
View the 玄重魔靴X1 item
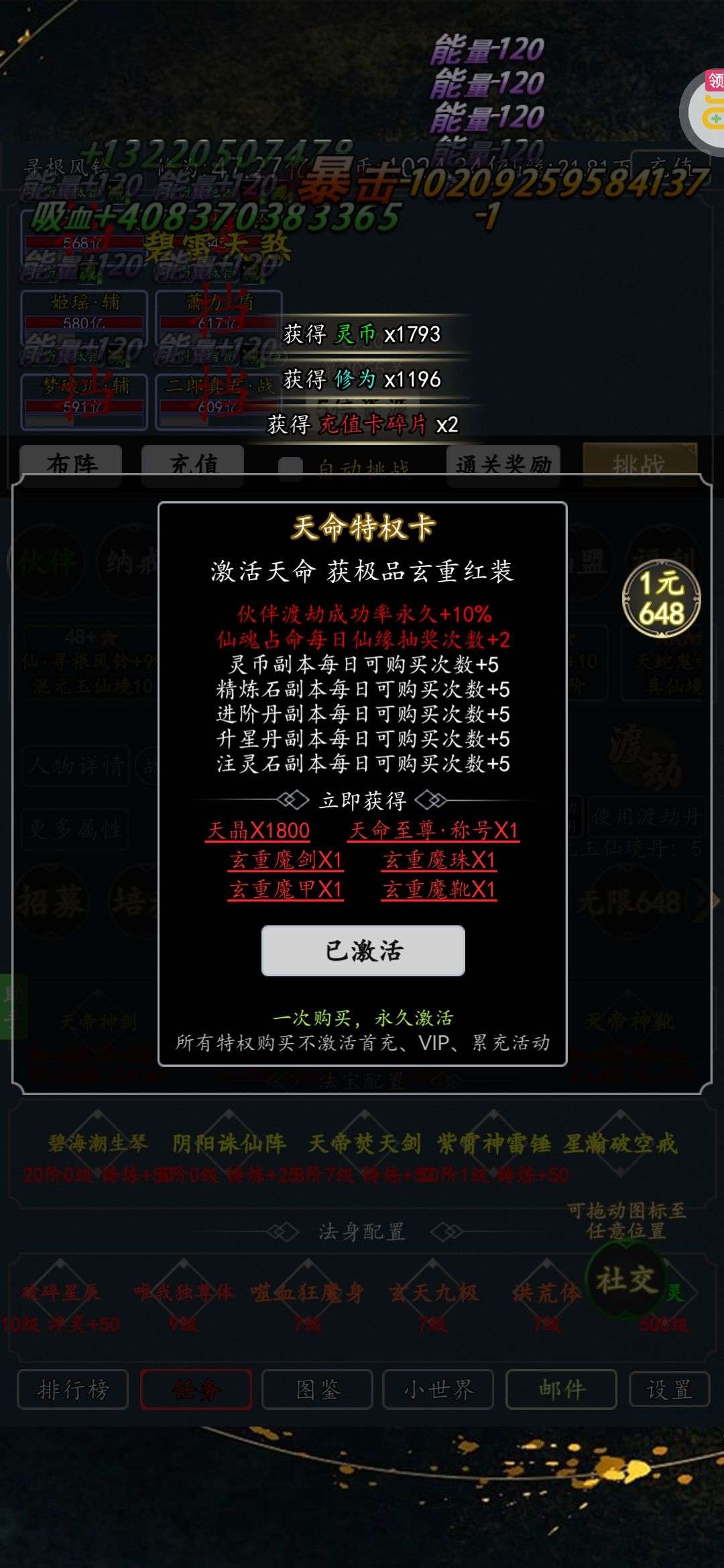tap(438, 889)
